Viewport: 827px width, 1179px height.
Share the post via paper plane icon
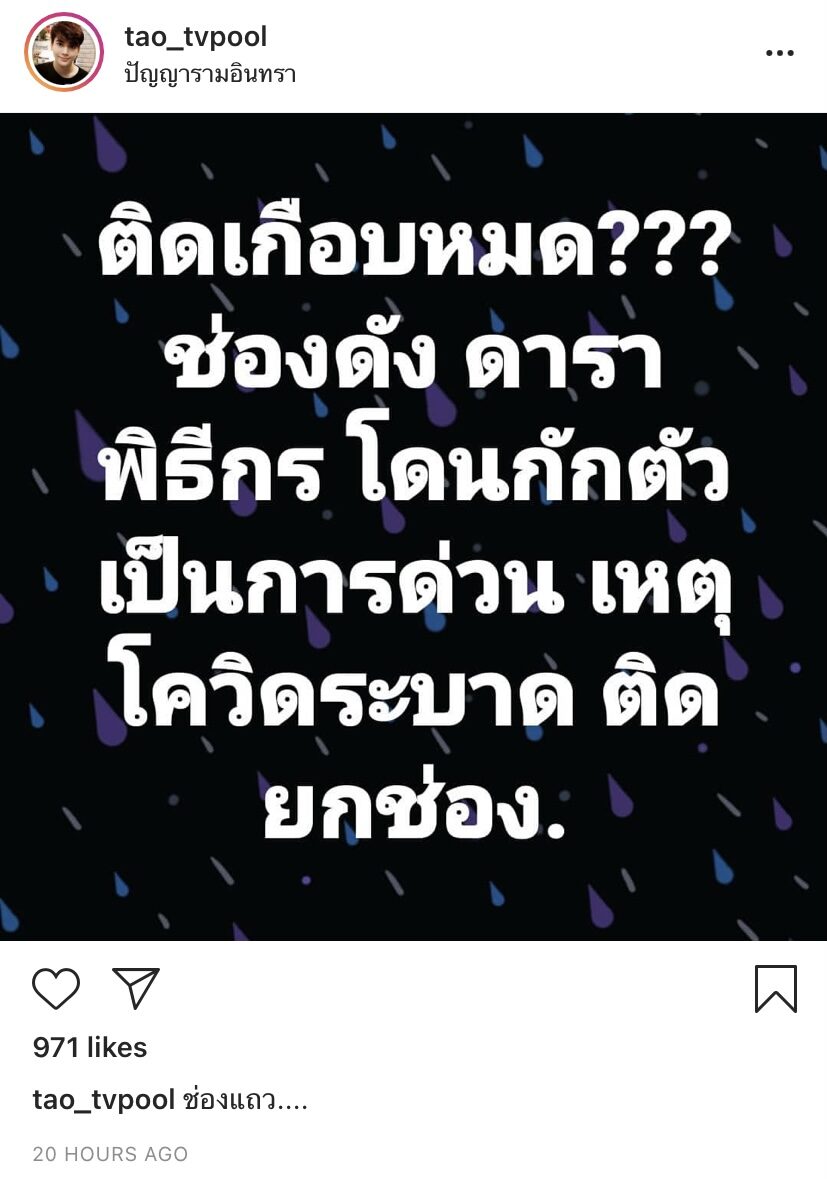click(136, 988)
